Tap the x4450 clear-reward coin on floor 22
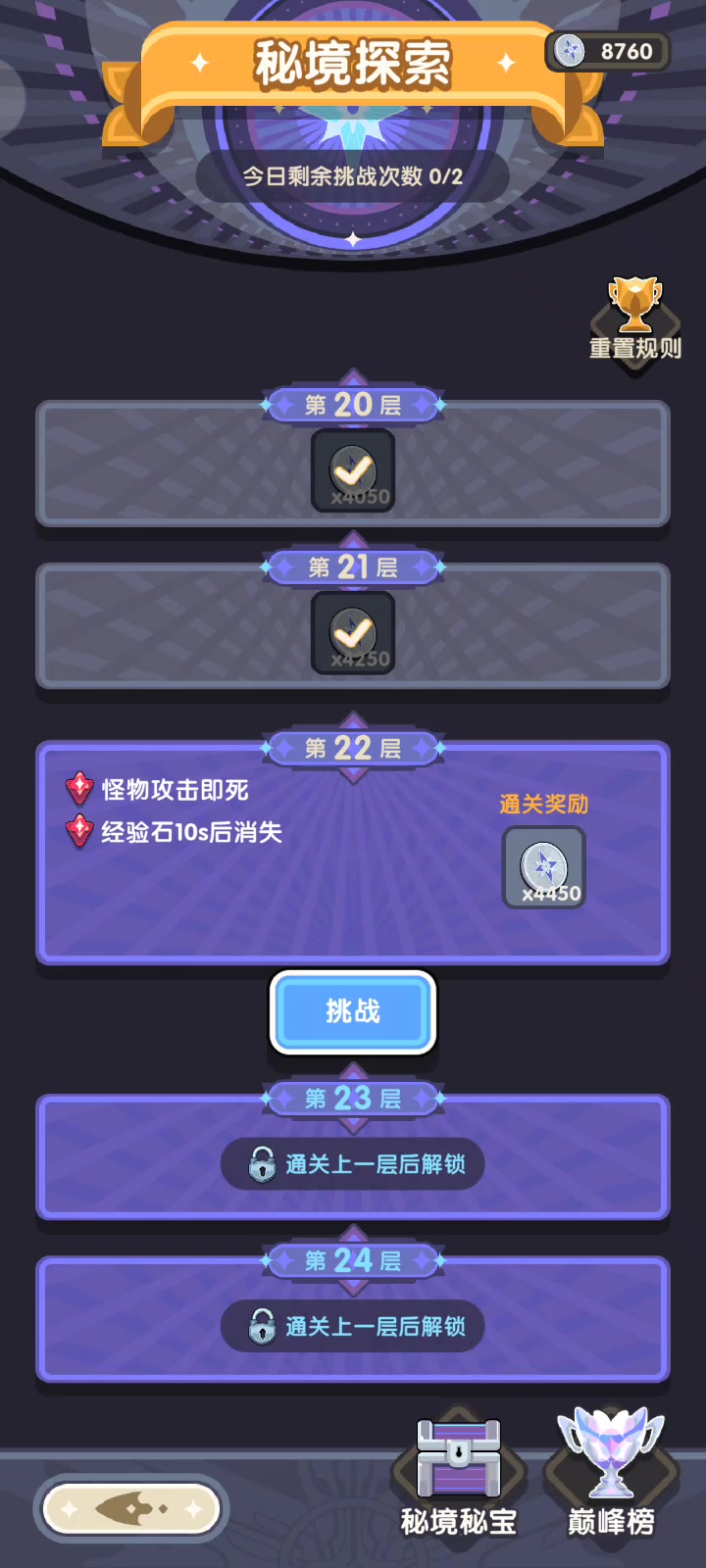The image size is (706, 1568). (x=544, y=867)
